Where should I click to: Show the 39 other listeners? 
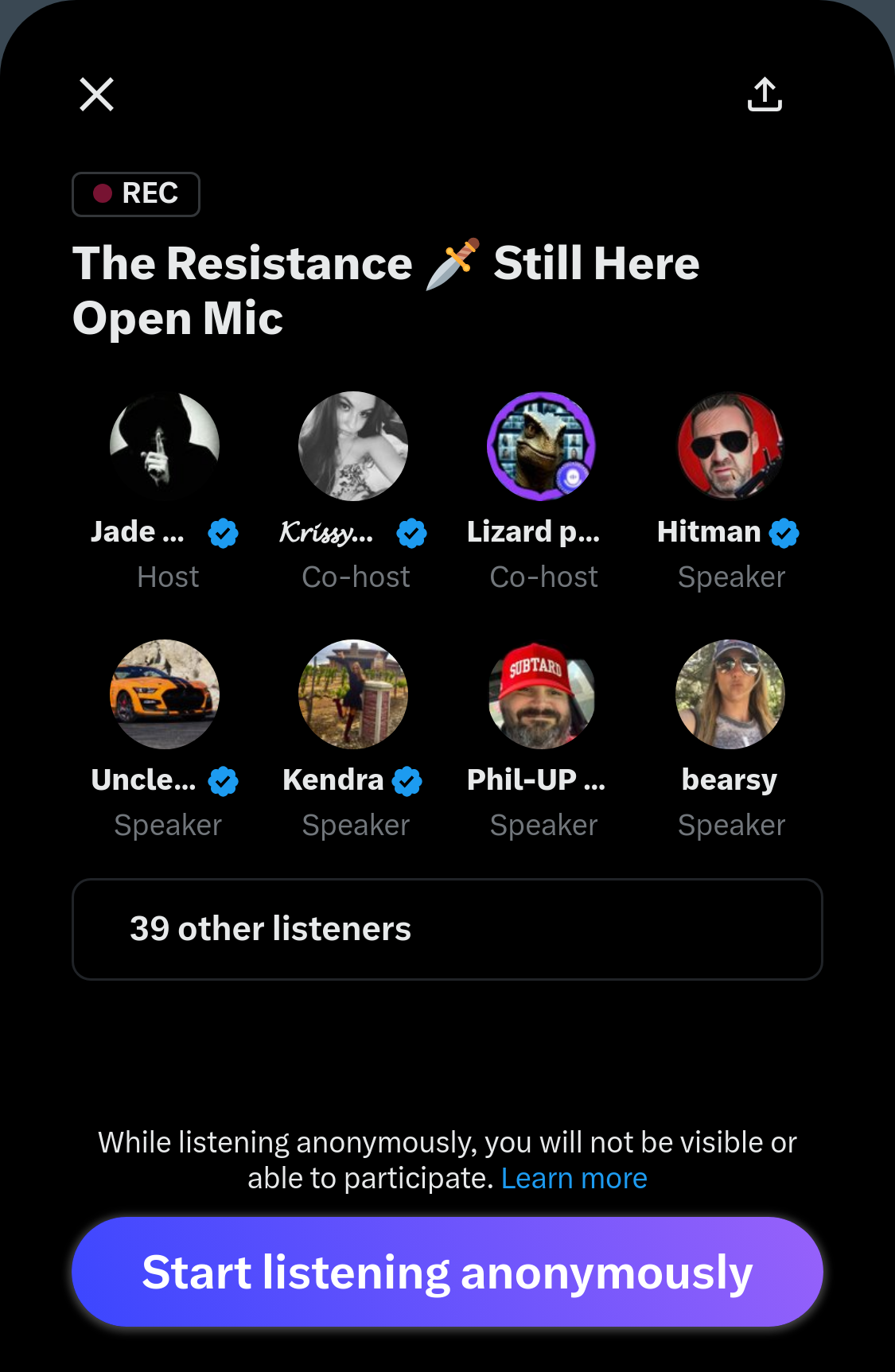(447, 929)
